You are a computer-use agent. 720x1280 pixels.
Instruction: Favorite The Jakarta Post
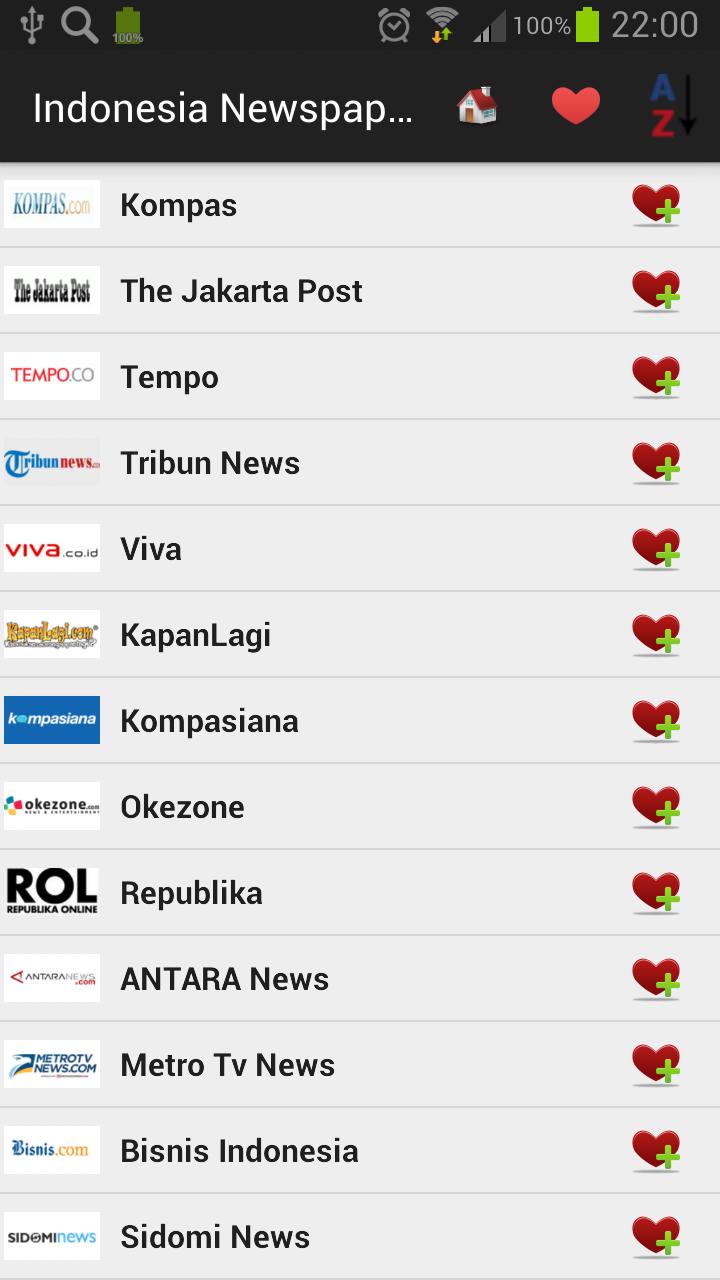point(656,290)
